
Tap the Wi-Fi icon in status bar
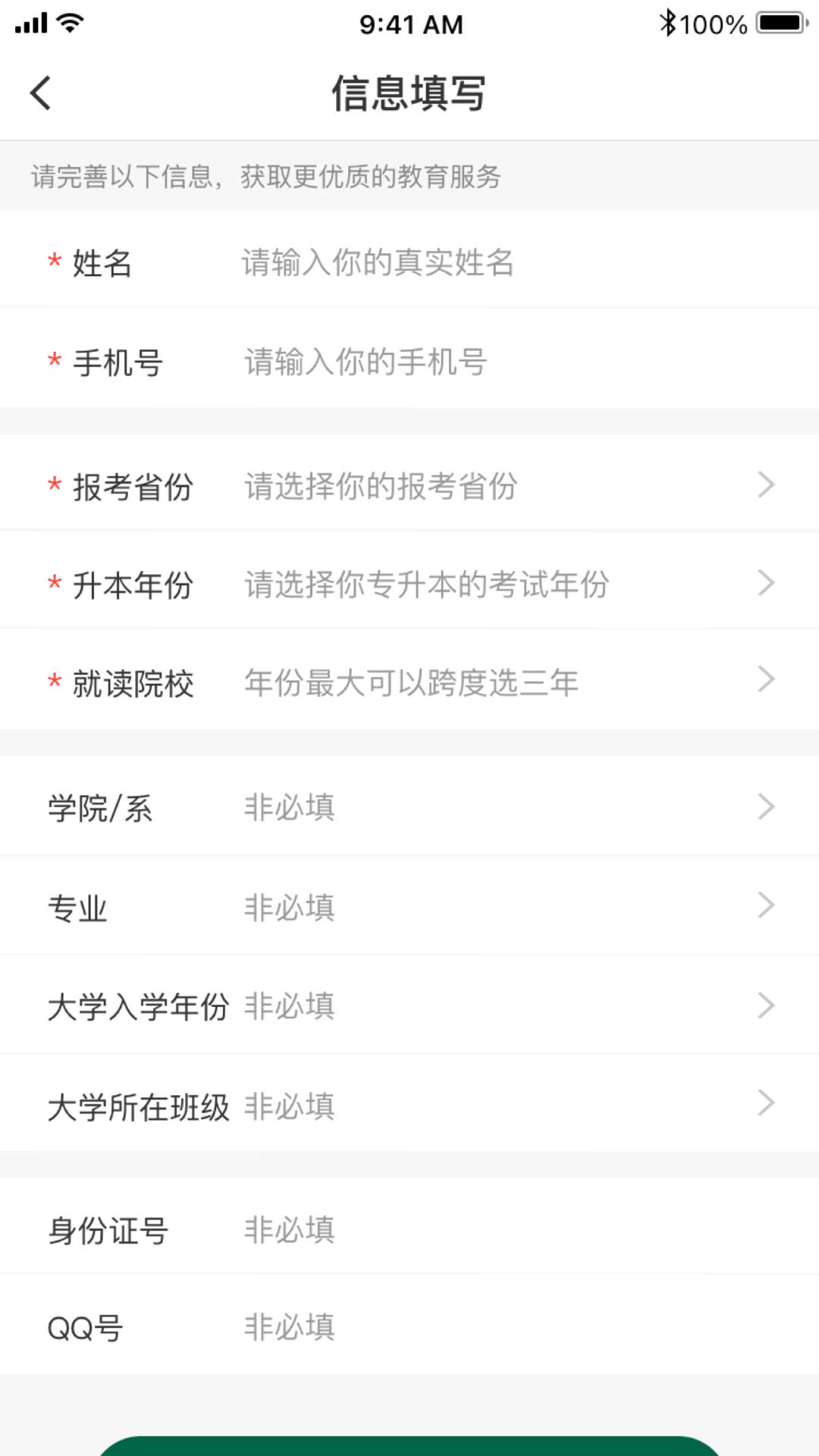pyautogui.click(x=68, y=23)
